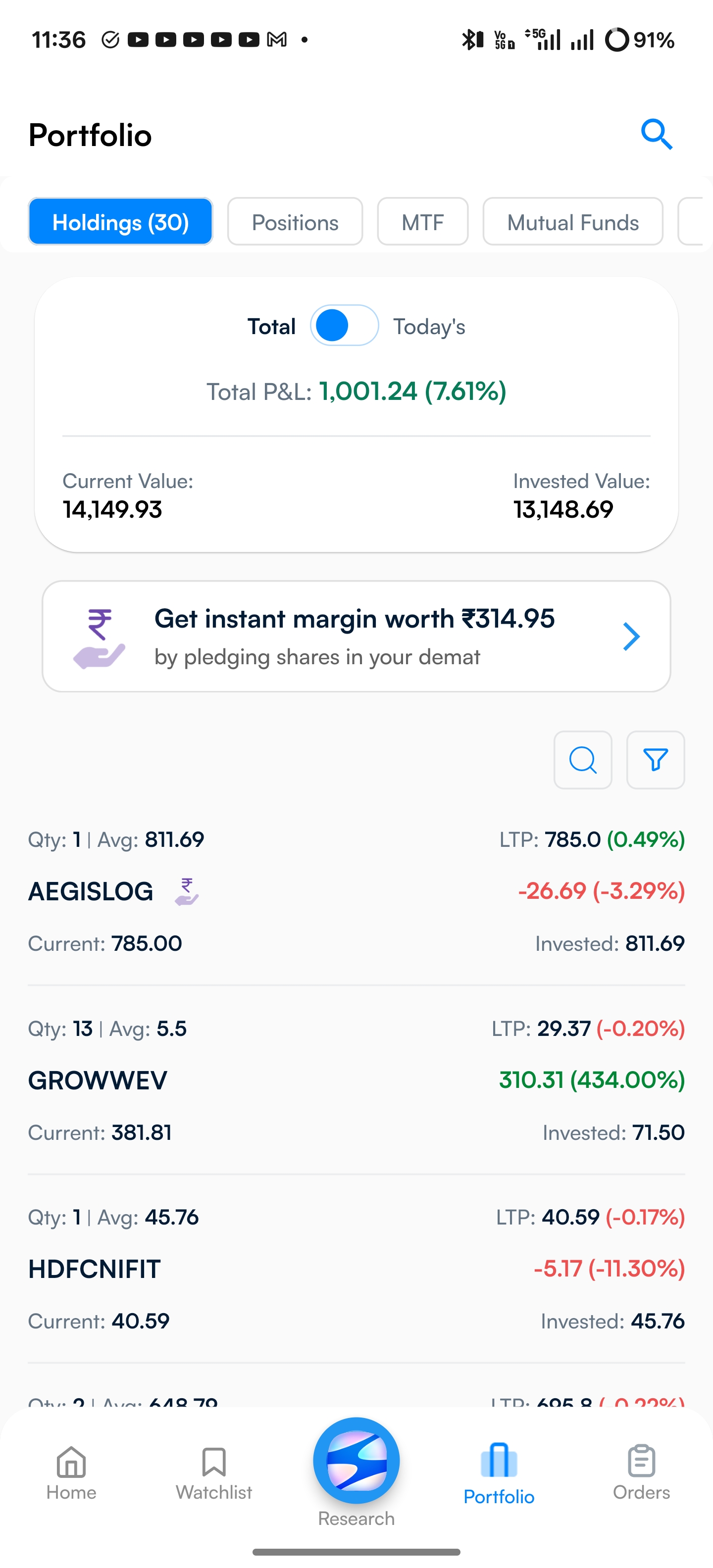View the HDFCNIFIT holding details
This screenshot has width=713, height=1568.
tap(356, 1269)
